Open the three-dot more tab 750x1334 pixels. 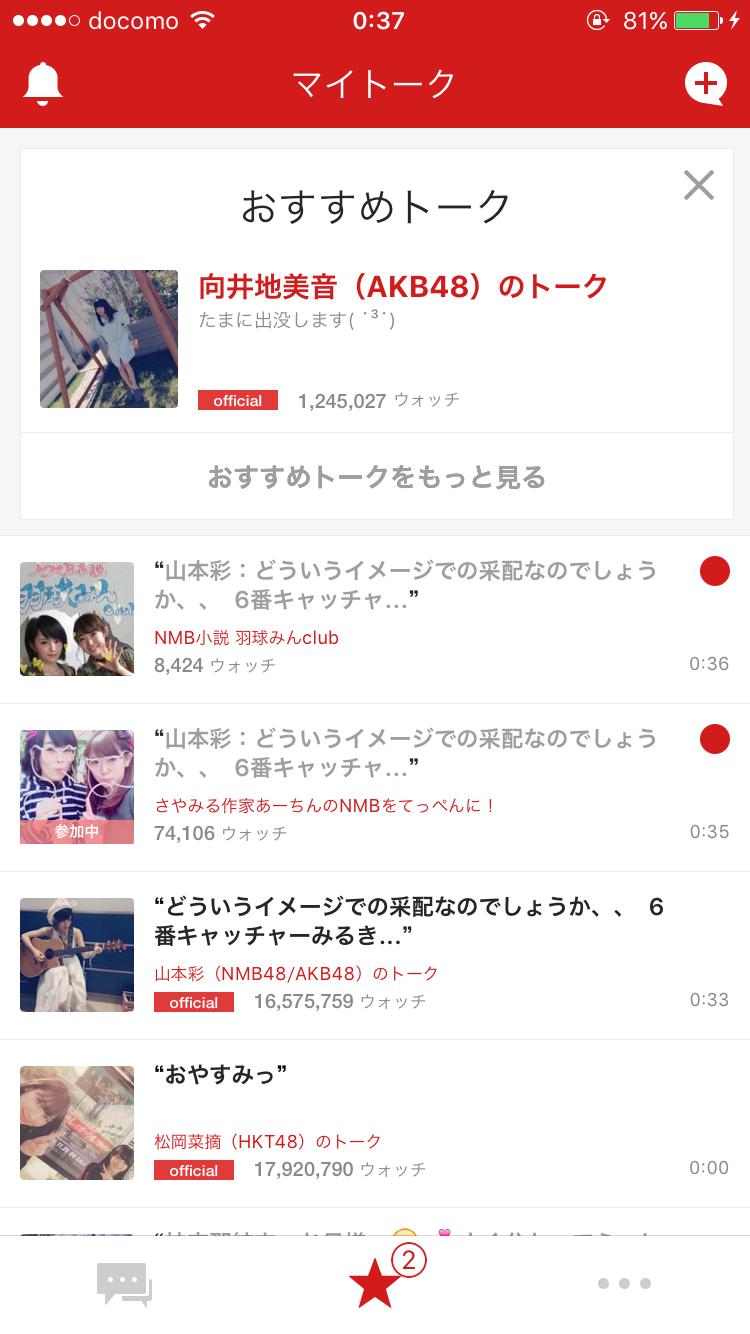[x=624, y=1284]
